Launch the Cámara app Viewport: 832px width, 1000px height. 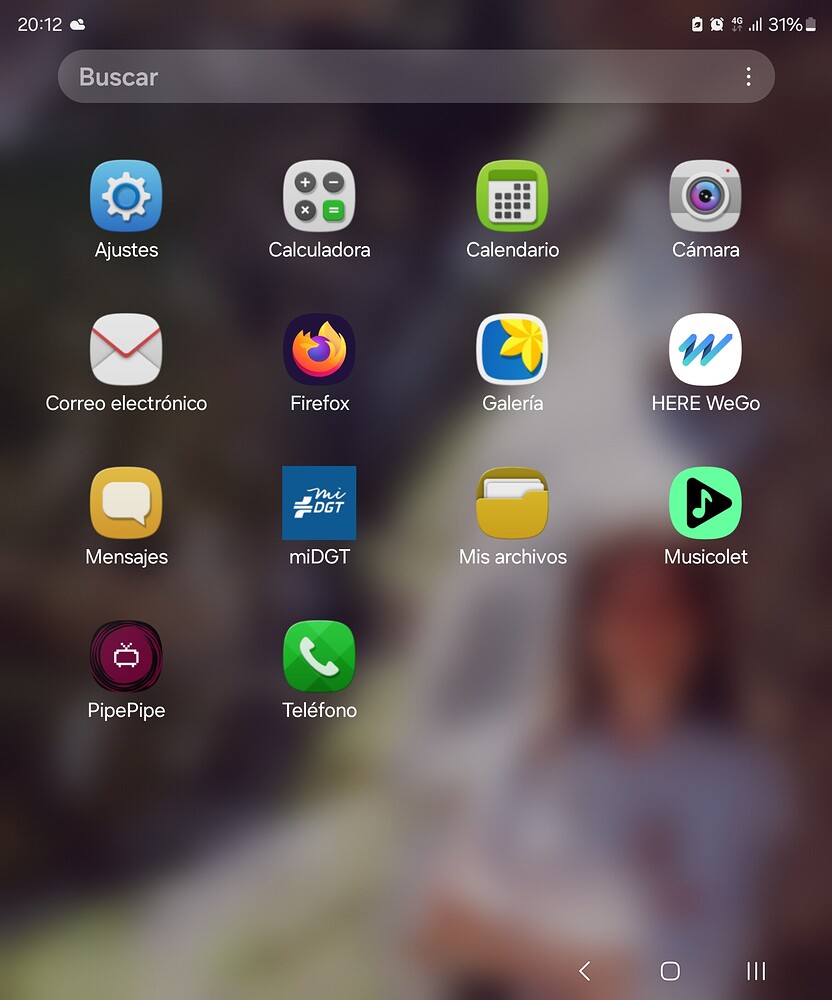coord(705,196)
